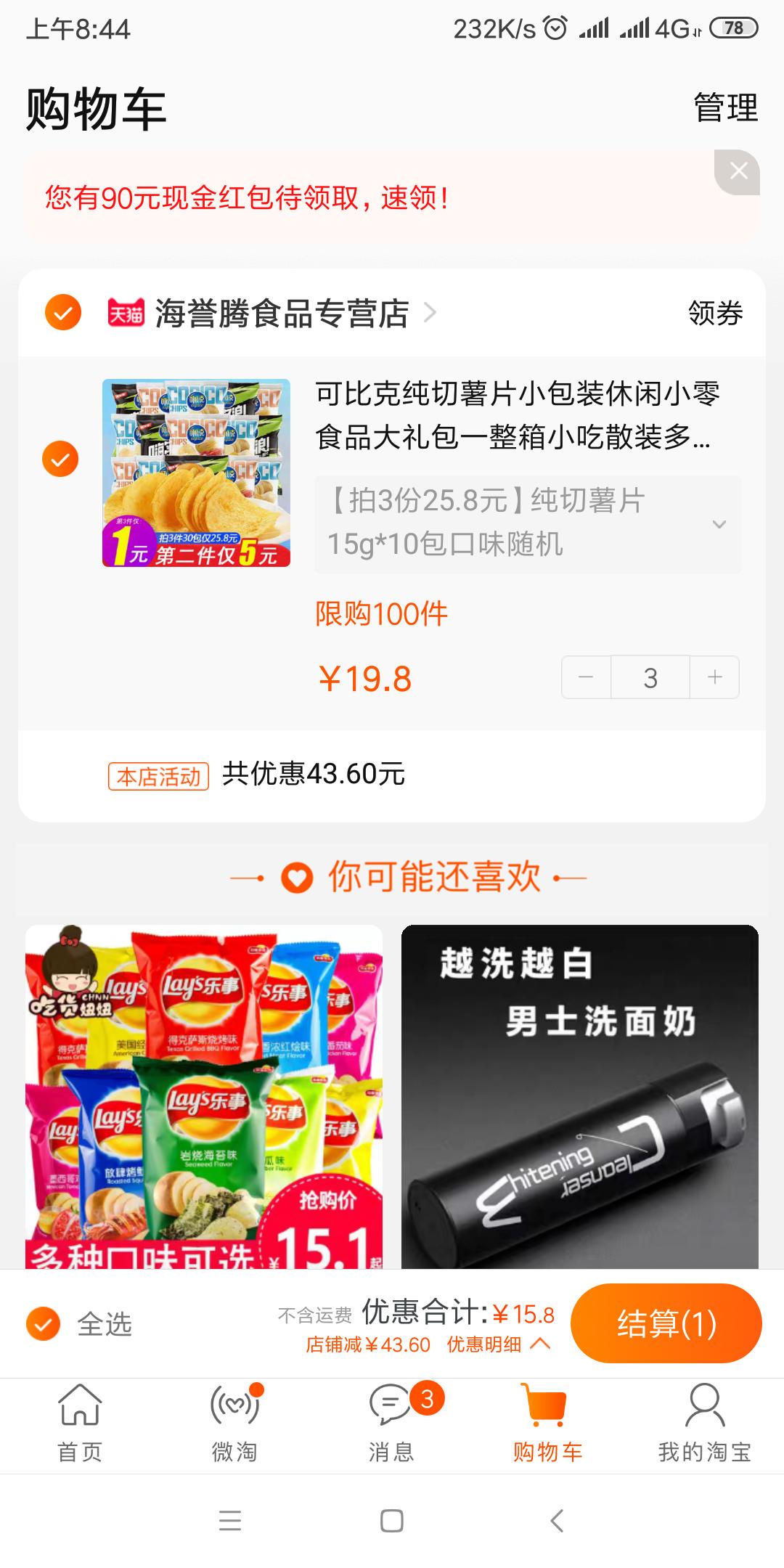Open the Lay's 乐事 recommended product thumbnail
This screenshot has height=1568, width=784.
click(x=203, y=1089)
